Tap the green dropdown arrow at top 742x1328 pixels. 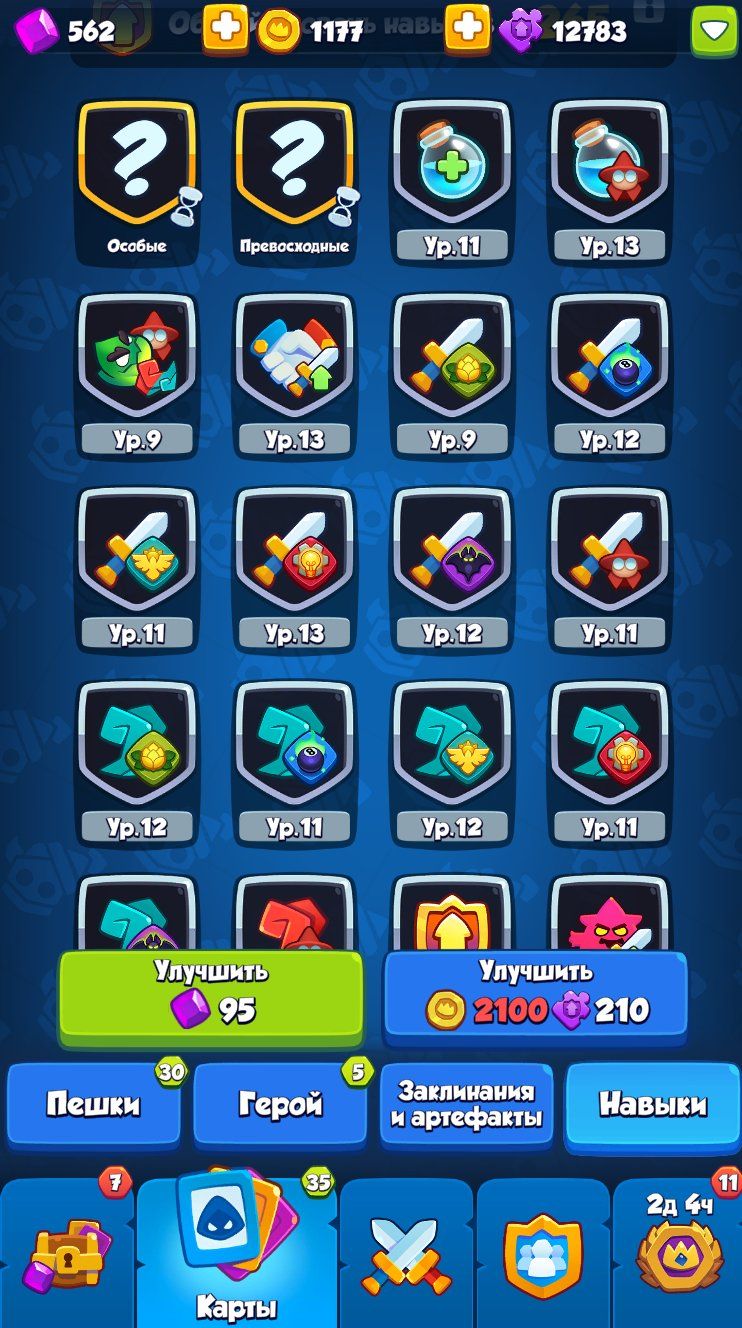click(715, 30)
